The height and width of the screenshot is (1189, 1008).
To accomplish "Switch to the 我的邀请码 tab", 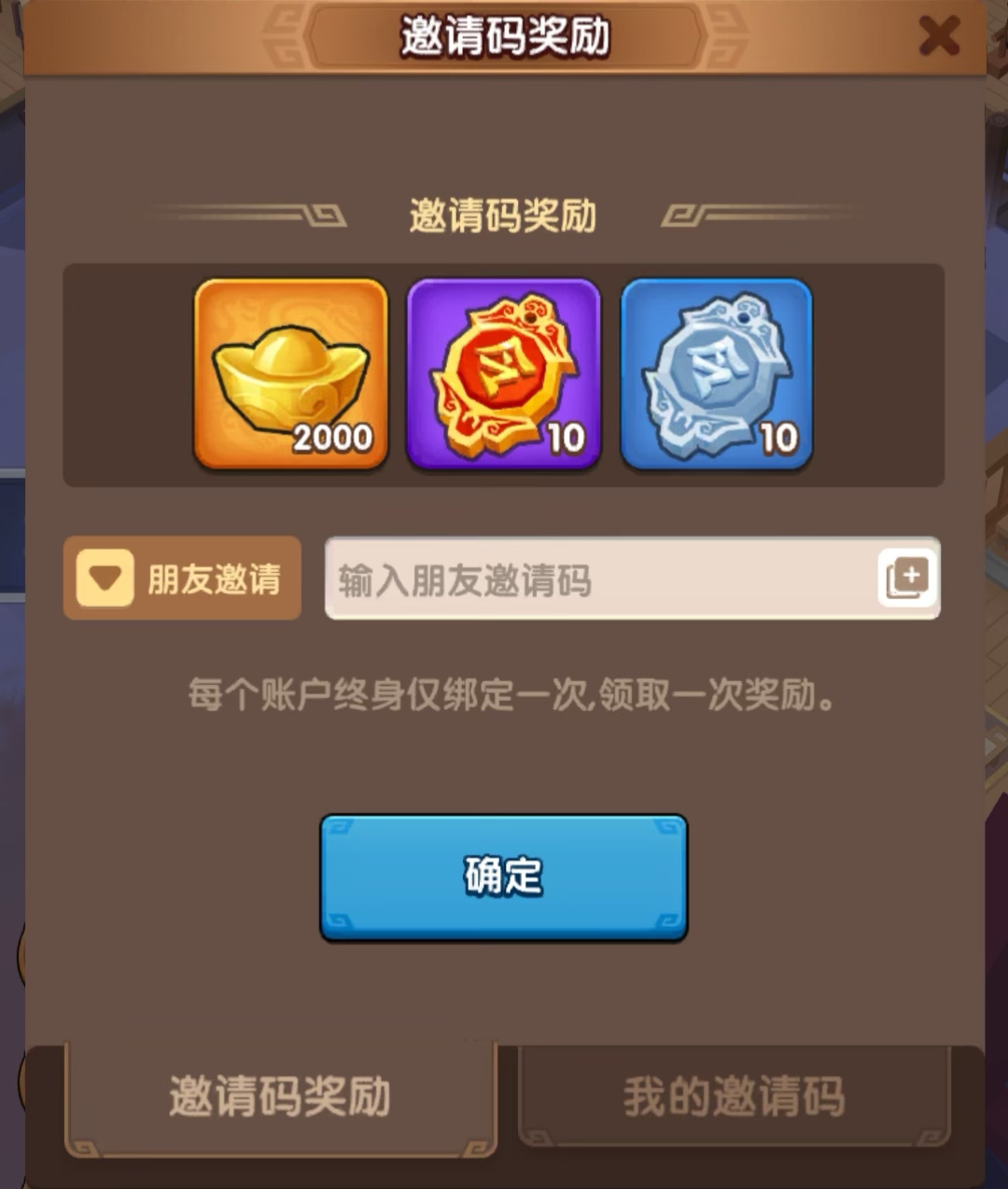I will click(x=735, y=1097).
